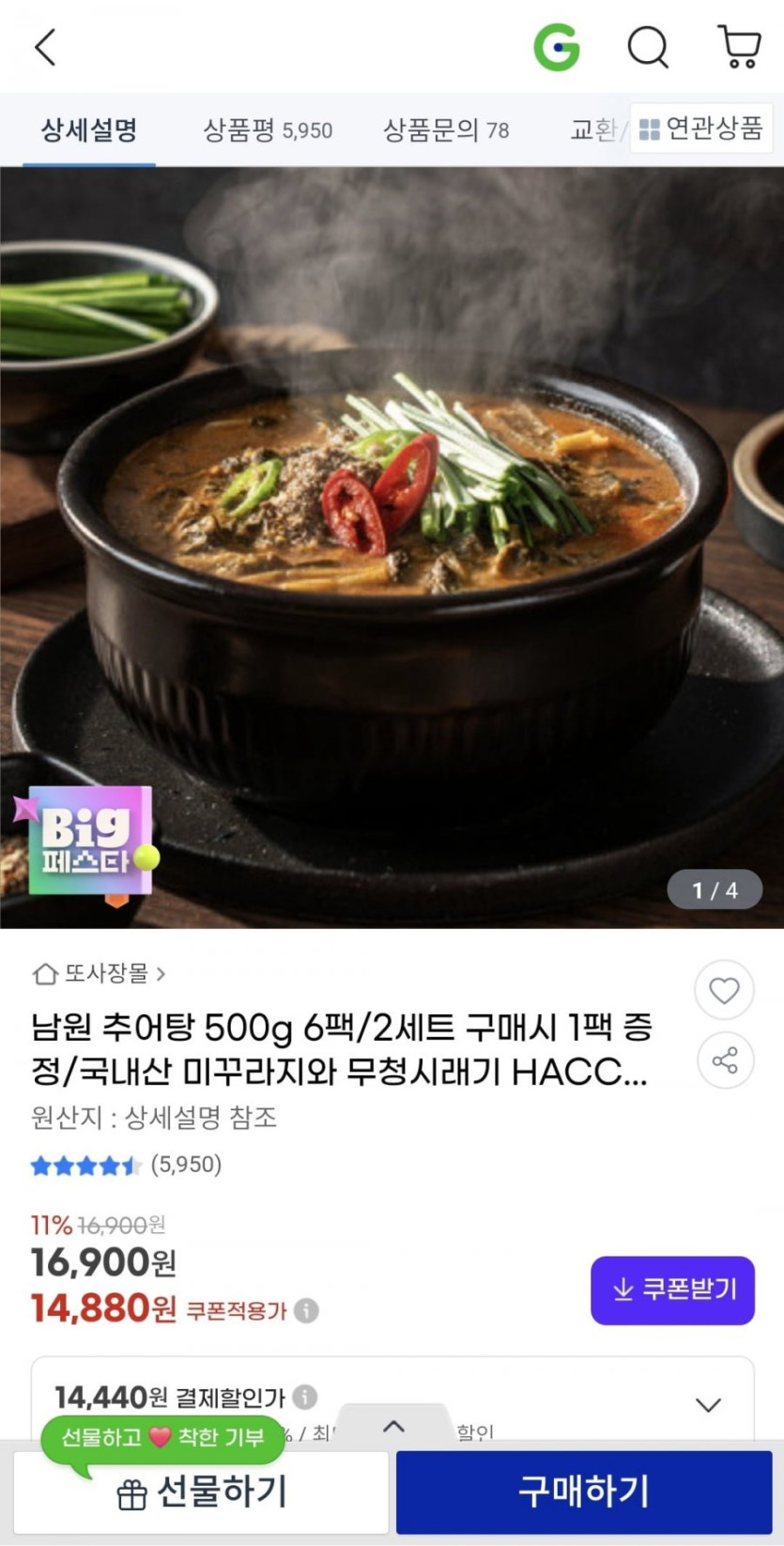Switch to the 상품평 5,950 tab
Viewport: 784px width, 1546px height.
tap(268, 130)
